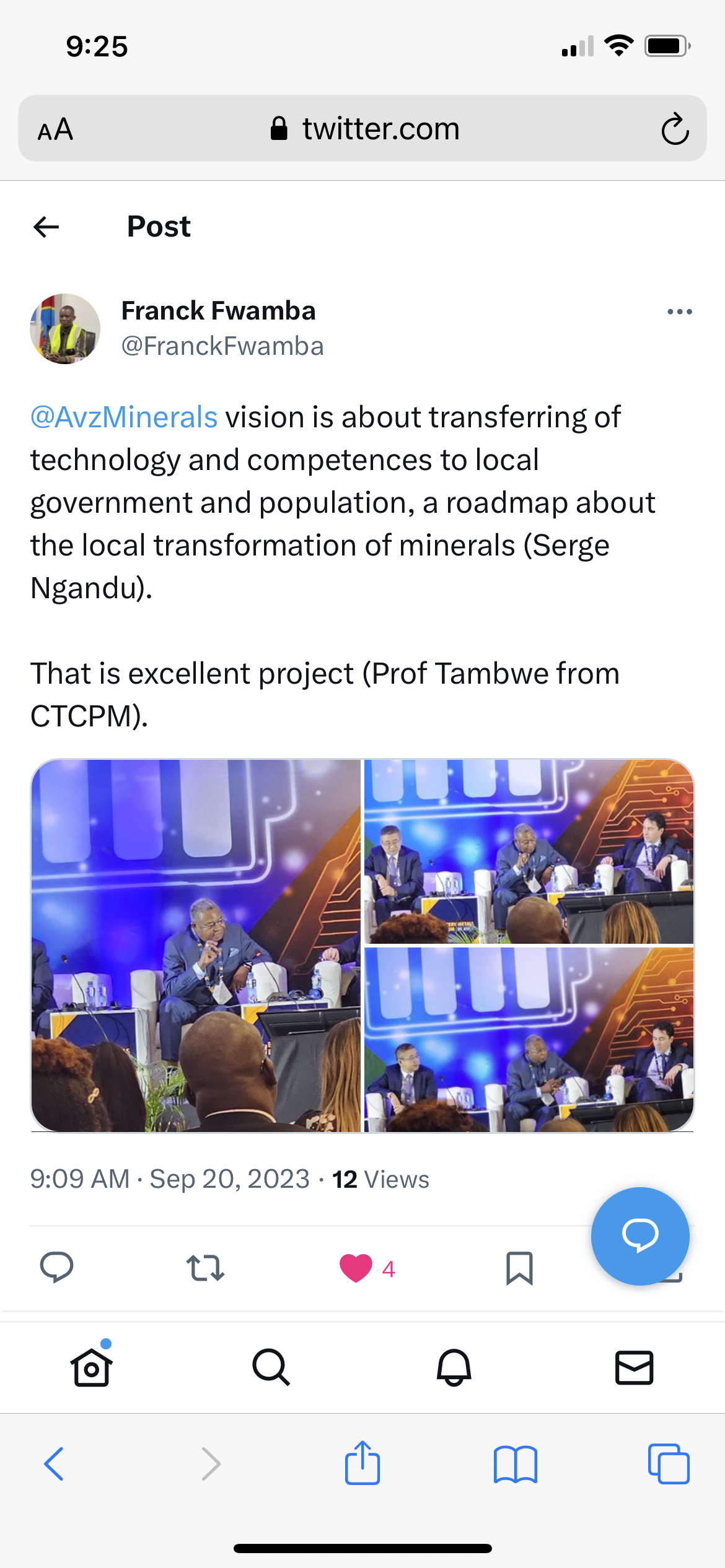Go back using the Post header arrow
Viewport: 725px width, 1568px height.
[46, 227]
